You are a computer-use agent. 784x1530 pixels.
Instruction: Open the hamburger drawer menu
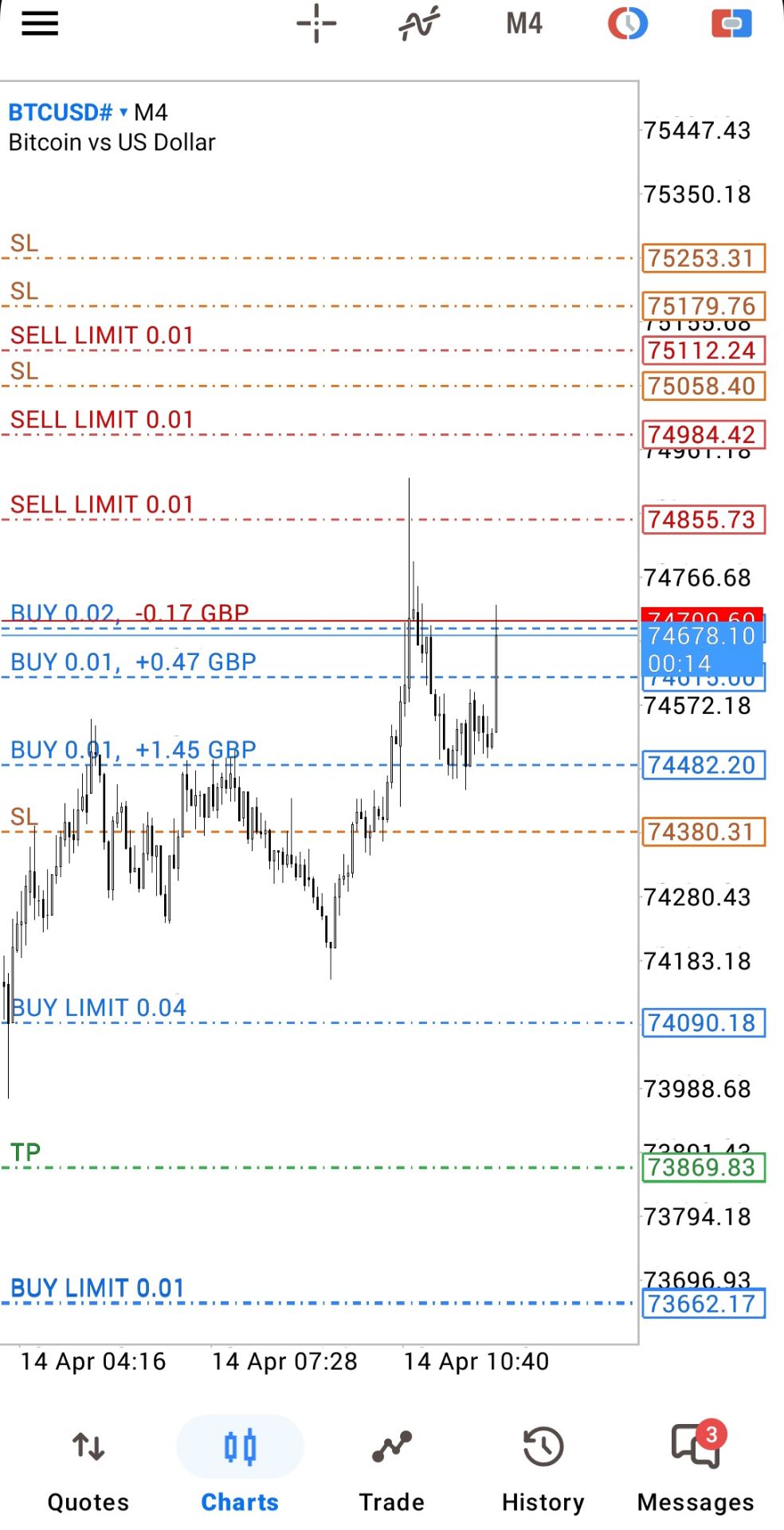point(40,24)
